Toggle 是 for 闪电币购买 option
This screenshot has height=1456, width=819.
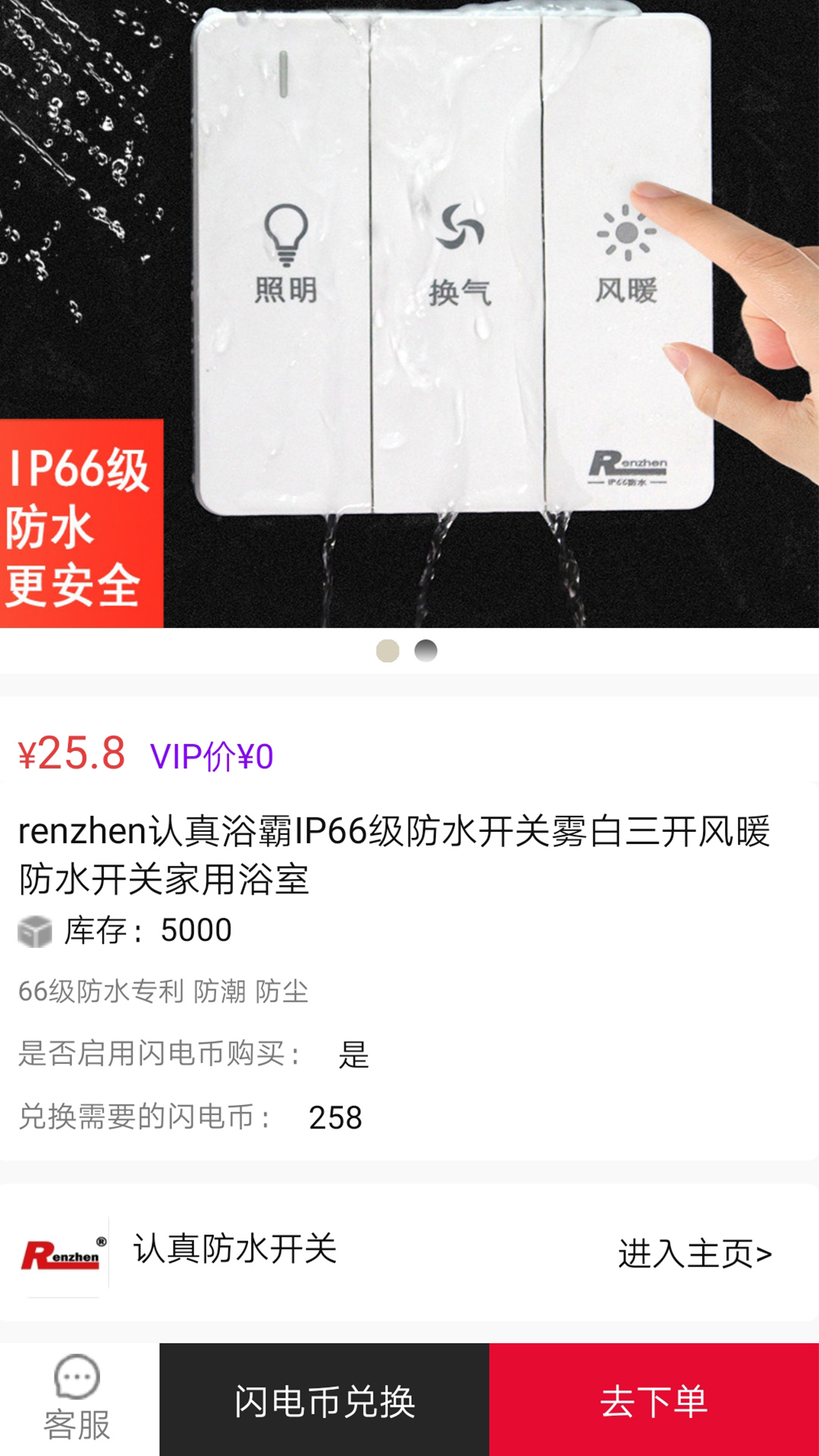point(353,1056)
